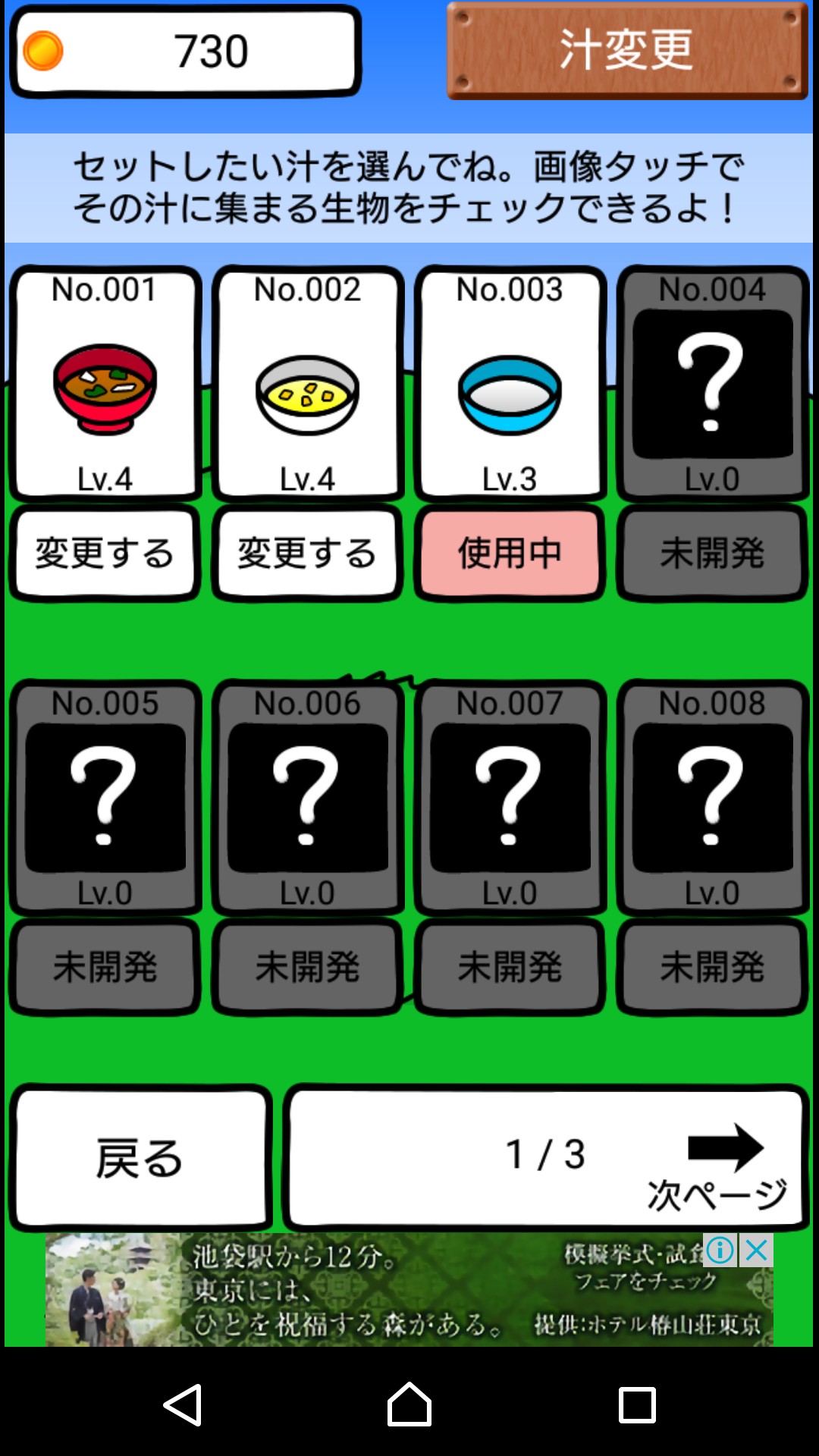This screenshot has width=819, height=1456.
Task: Go to the next page (次ページ)
Action: [546, 1158]
